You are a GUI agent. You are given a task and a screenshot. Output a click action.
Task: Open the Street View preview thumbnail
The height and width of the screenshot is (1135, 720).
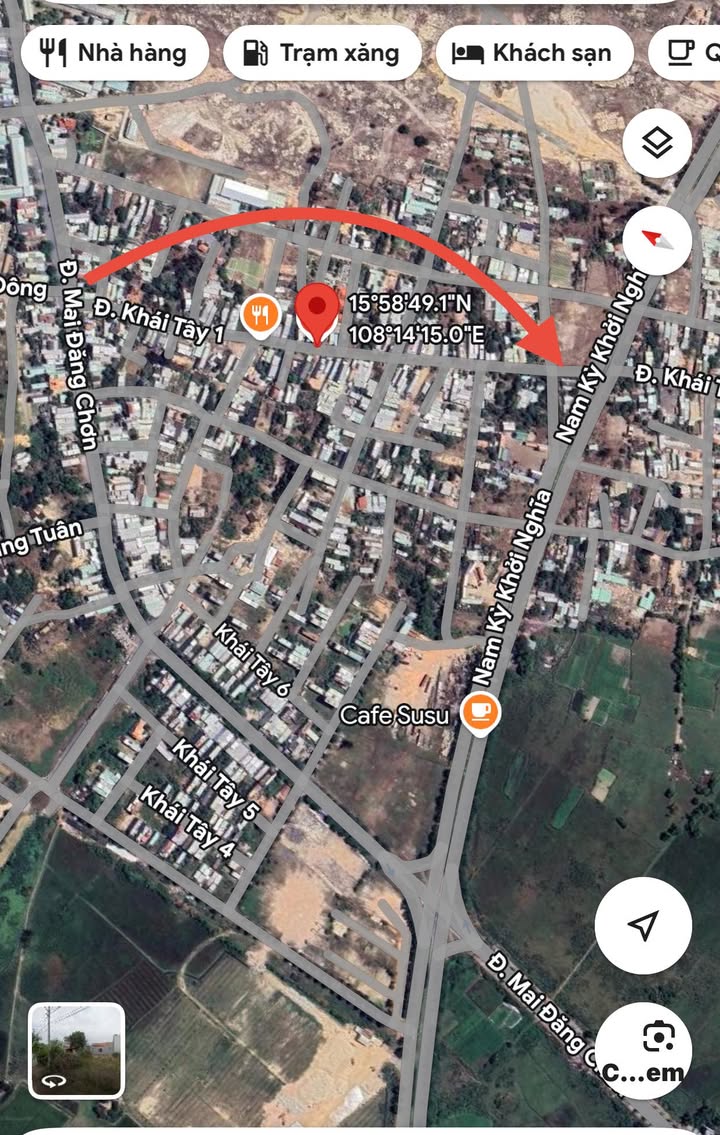tap(77, 1050)
